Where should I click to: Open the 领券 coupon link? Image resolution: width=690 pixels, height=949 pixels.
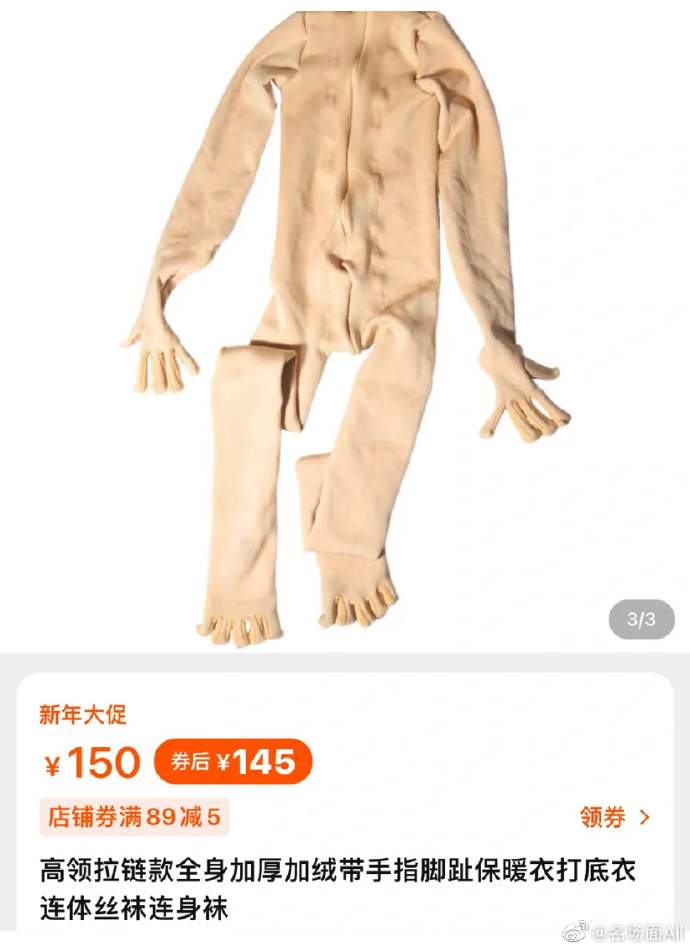click(614, 817)
